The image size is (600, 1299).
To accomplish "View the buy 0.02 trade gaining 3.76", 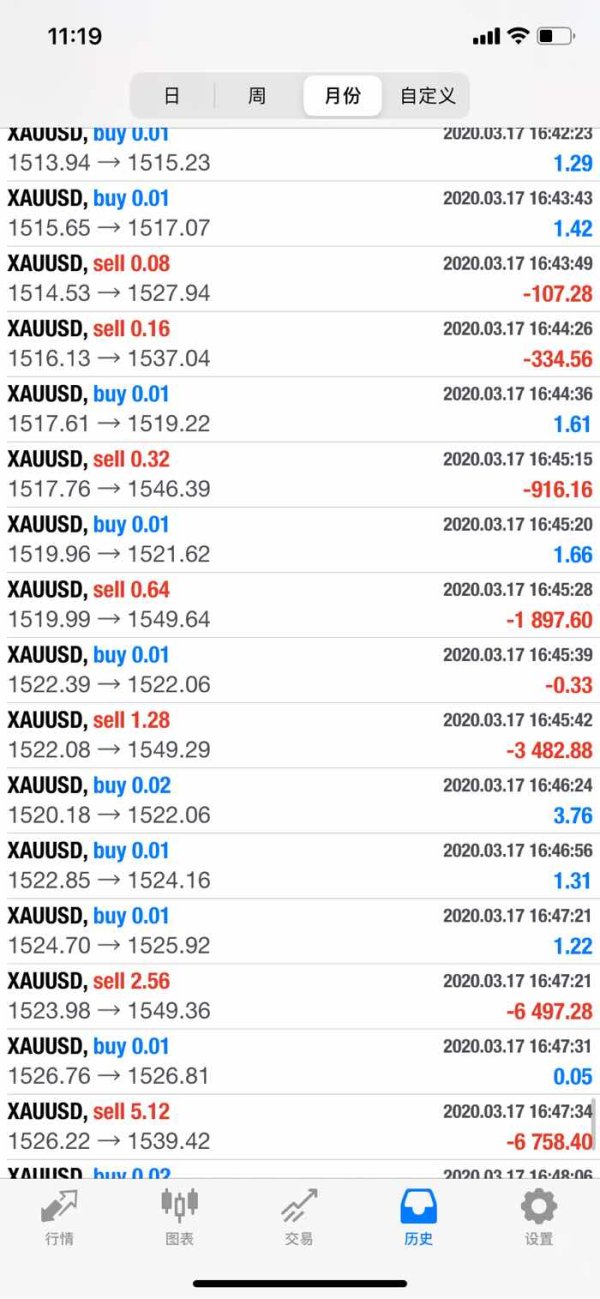I will [x=300, y=800].
